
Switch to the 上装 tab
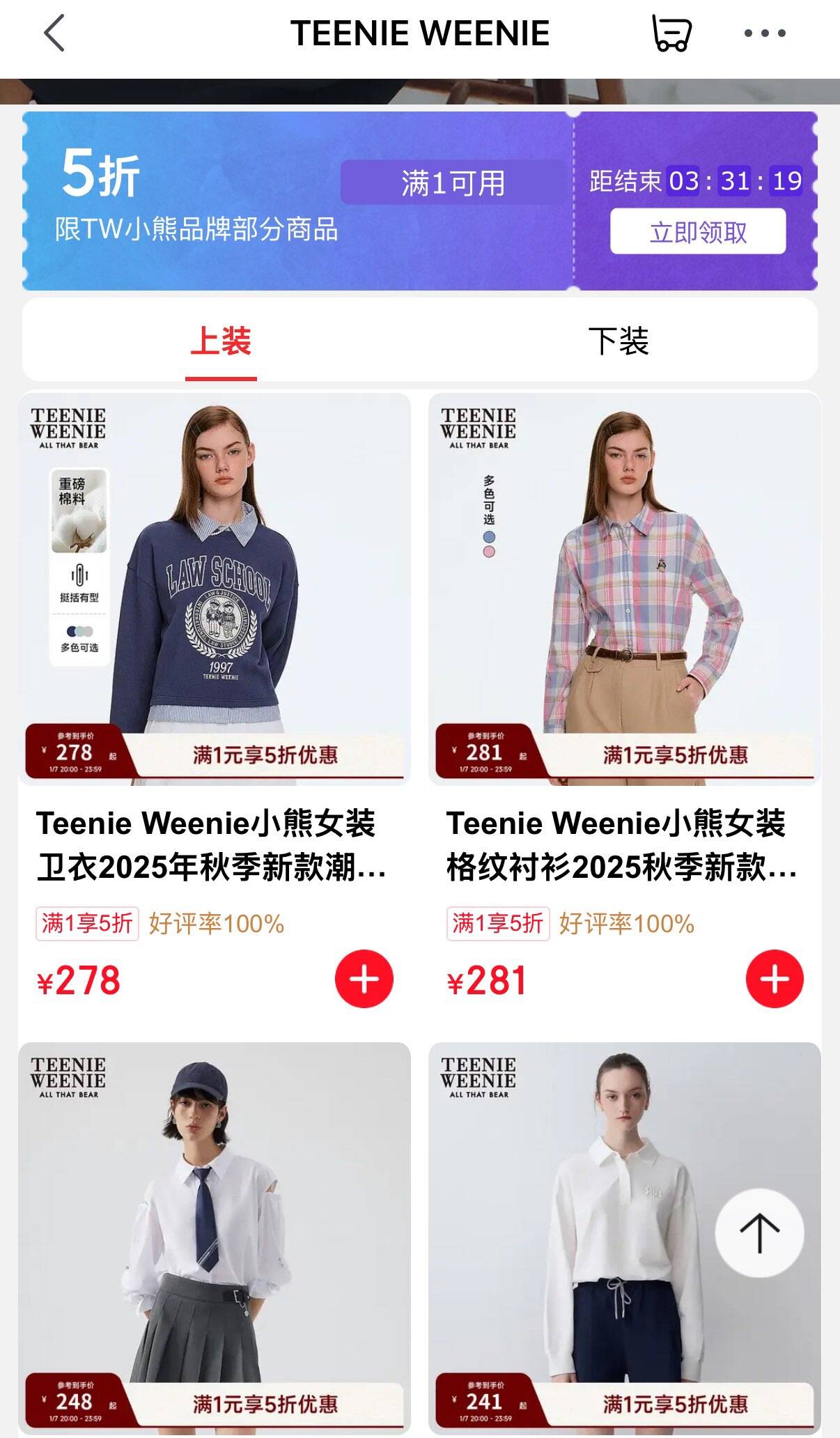pyautogui.click(x=221, y=341)
